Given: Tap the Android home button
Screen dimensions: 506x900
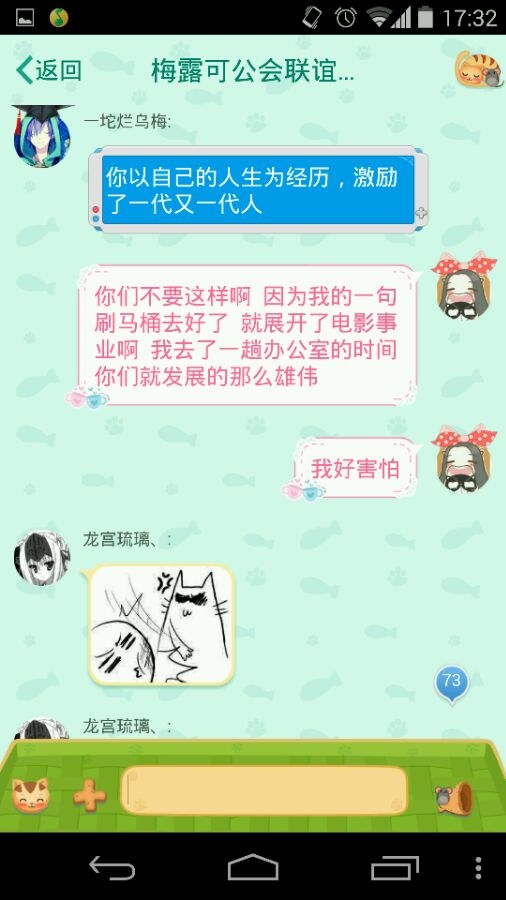Looking at the screenshot, I should tap(253, 867).
